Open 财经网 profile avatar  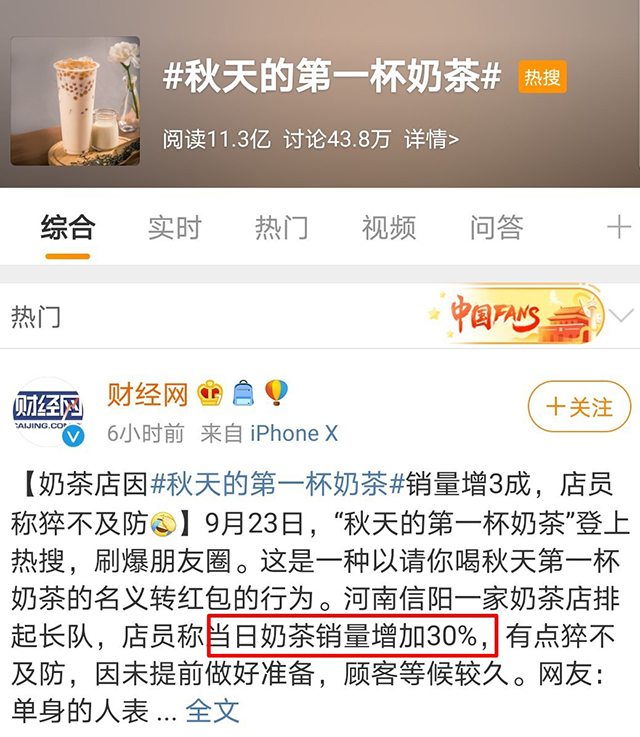coord(46,410)
